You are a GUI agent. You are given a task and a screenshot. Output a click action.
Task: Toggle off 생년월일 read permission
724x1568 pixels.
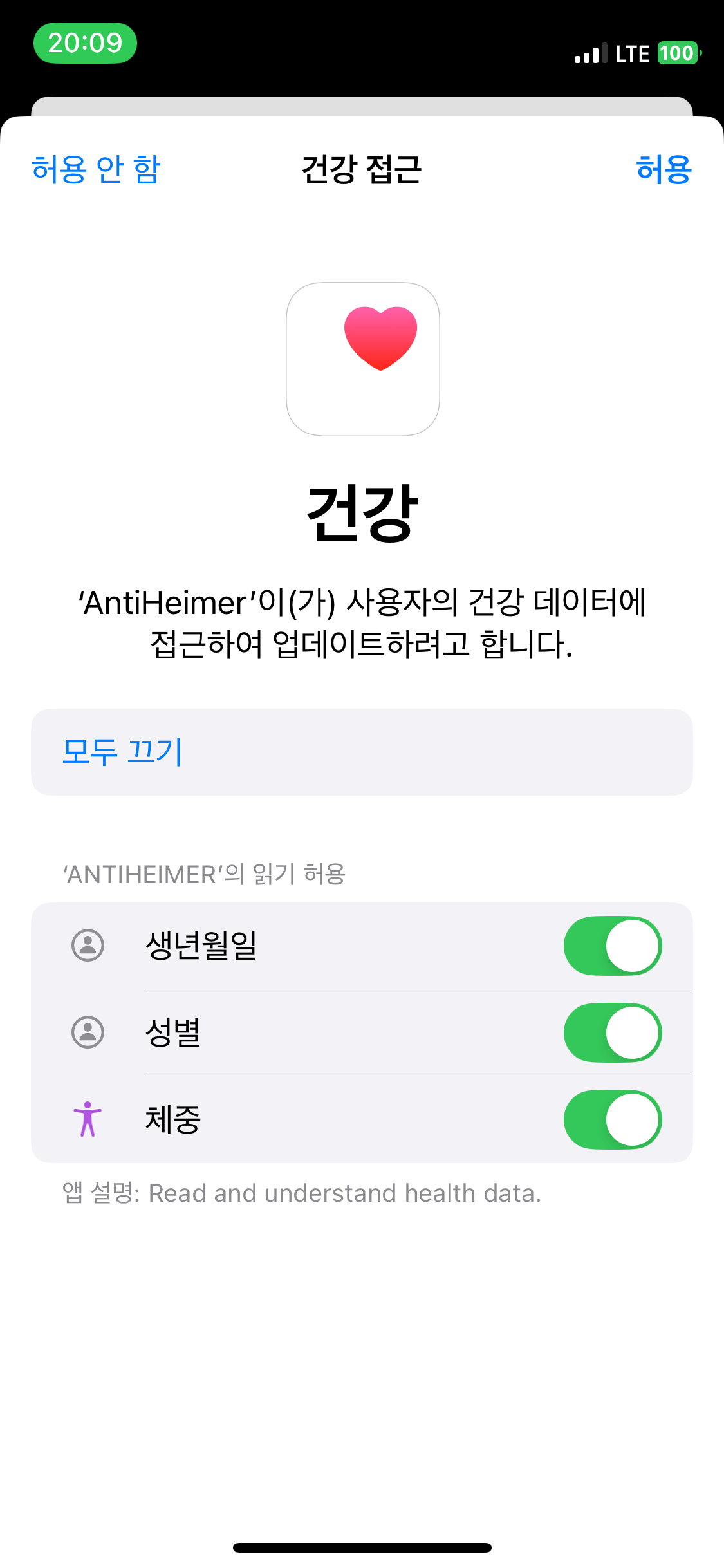(x=612, y=946)
